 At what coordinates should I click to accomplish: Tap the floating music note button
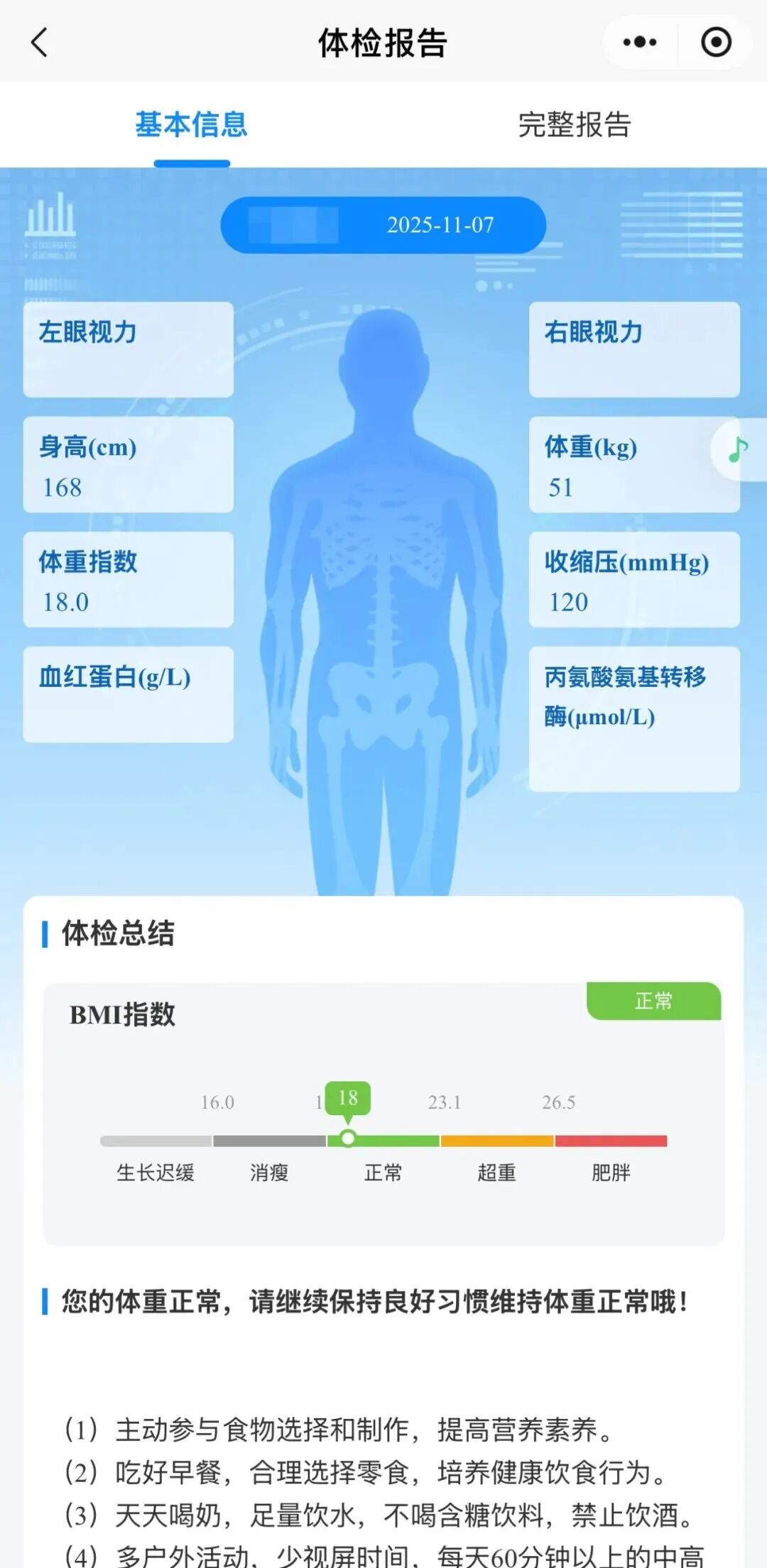(x=739, y=450)
